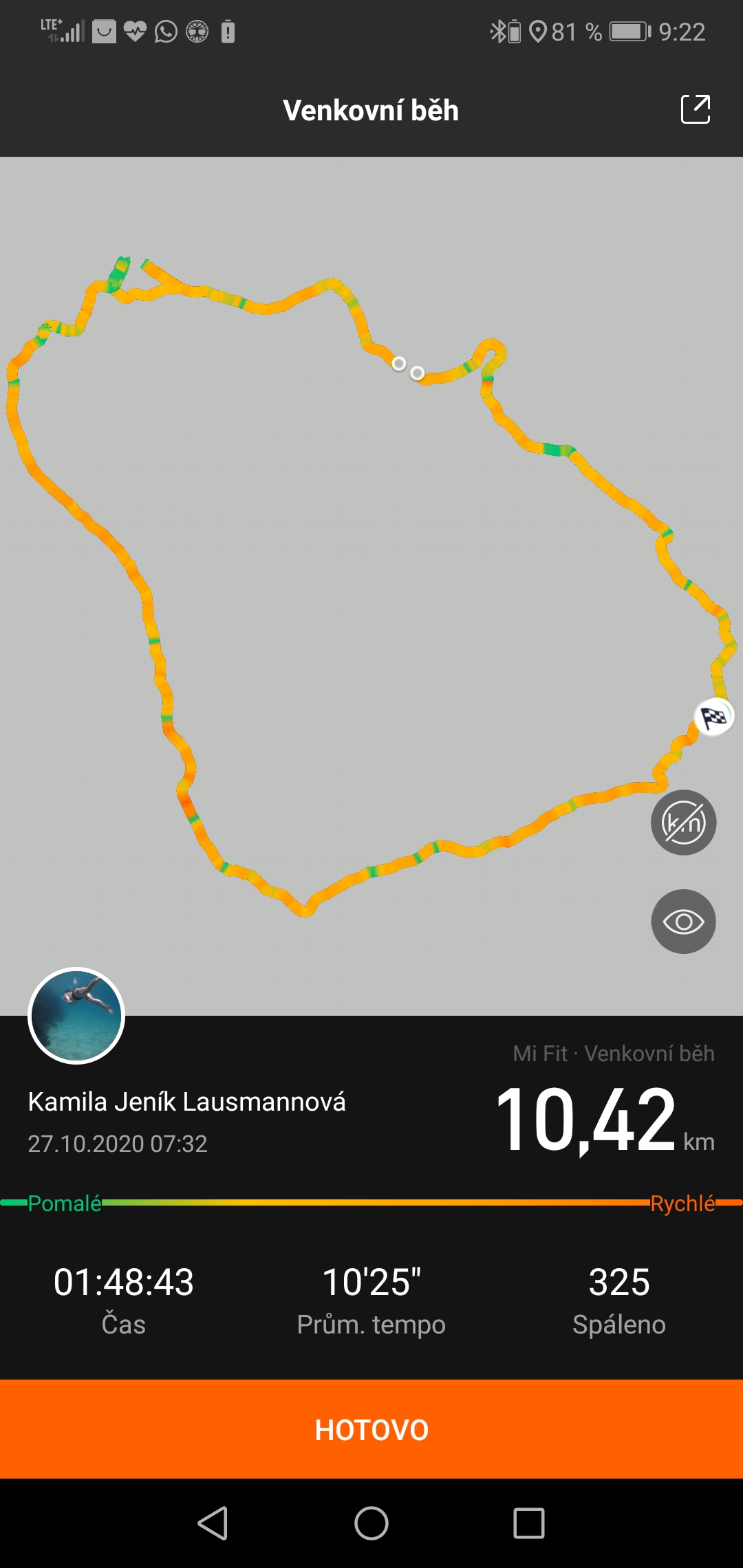Go back using the system back button
Screen dimensions: 743x1568
pos(213,1523)
